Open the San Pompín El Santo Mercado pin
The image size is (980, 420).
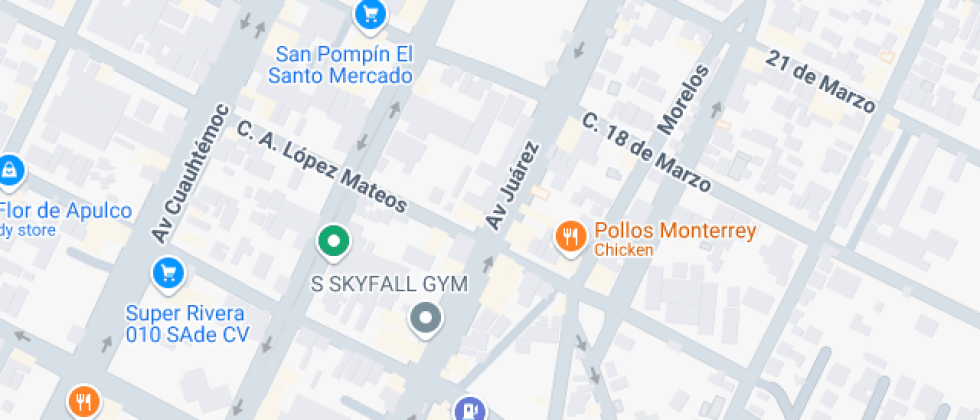(371, 14)
